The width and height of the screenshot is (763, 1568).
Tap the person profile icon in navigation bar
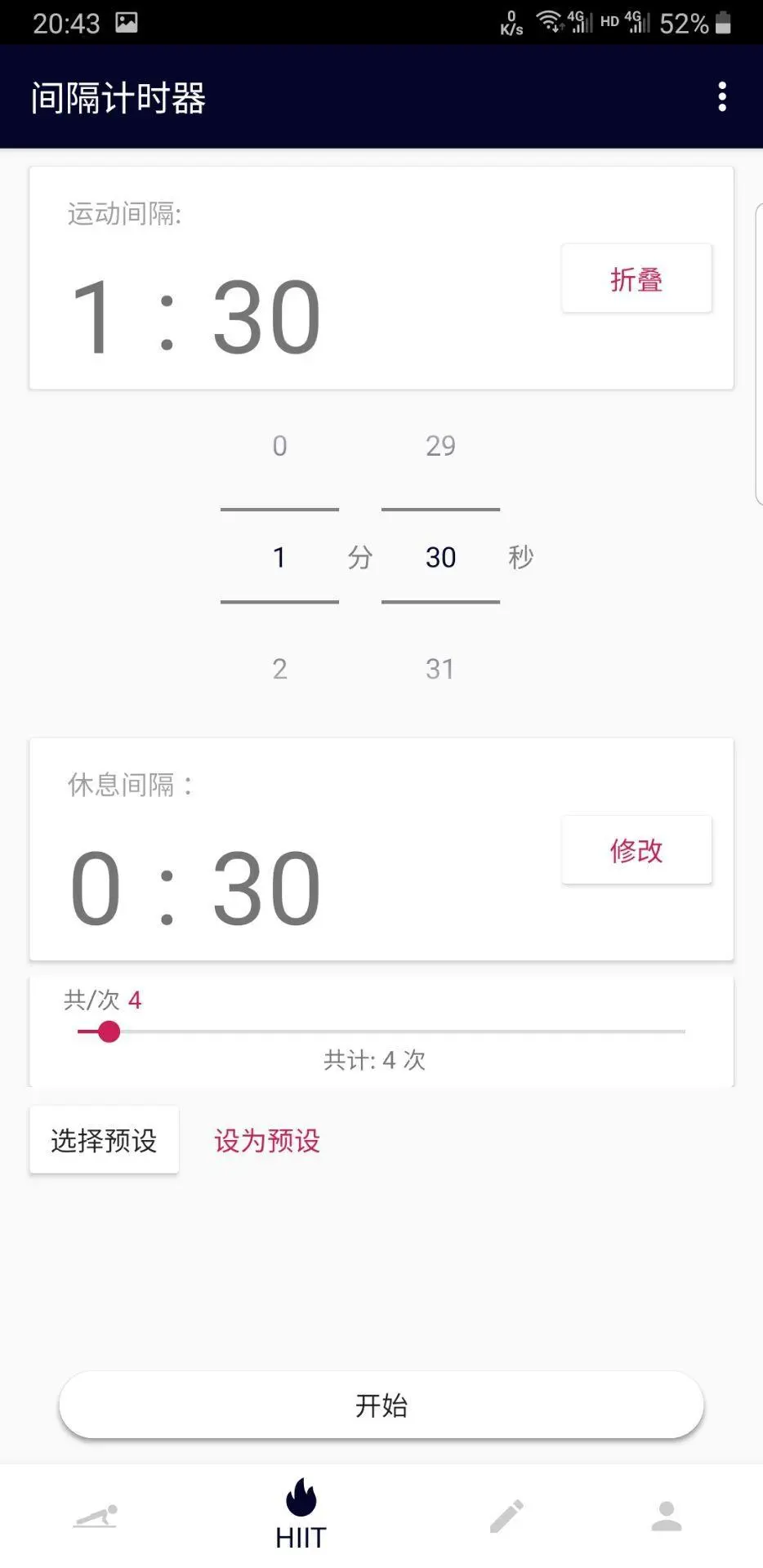click(666, 1517)
